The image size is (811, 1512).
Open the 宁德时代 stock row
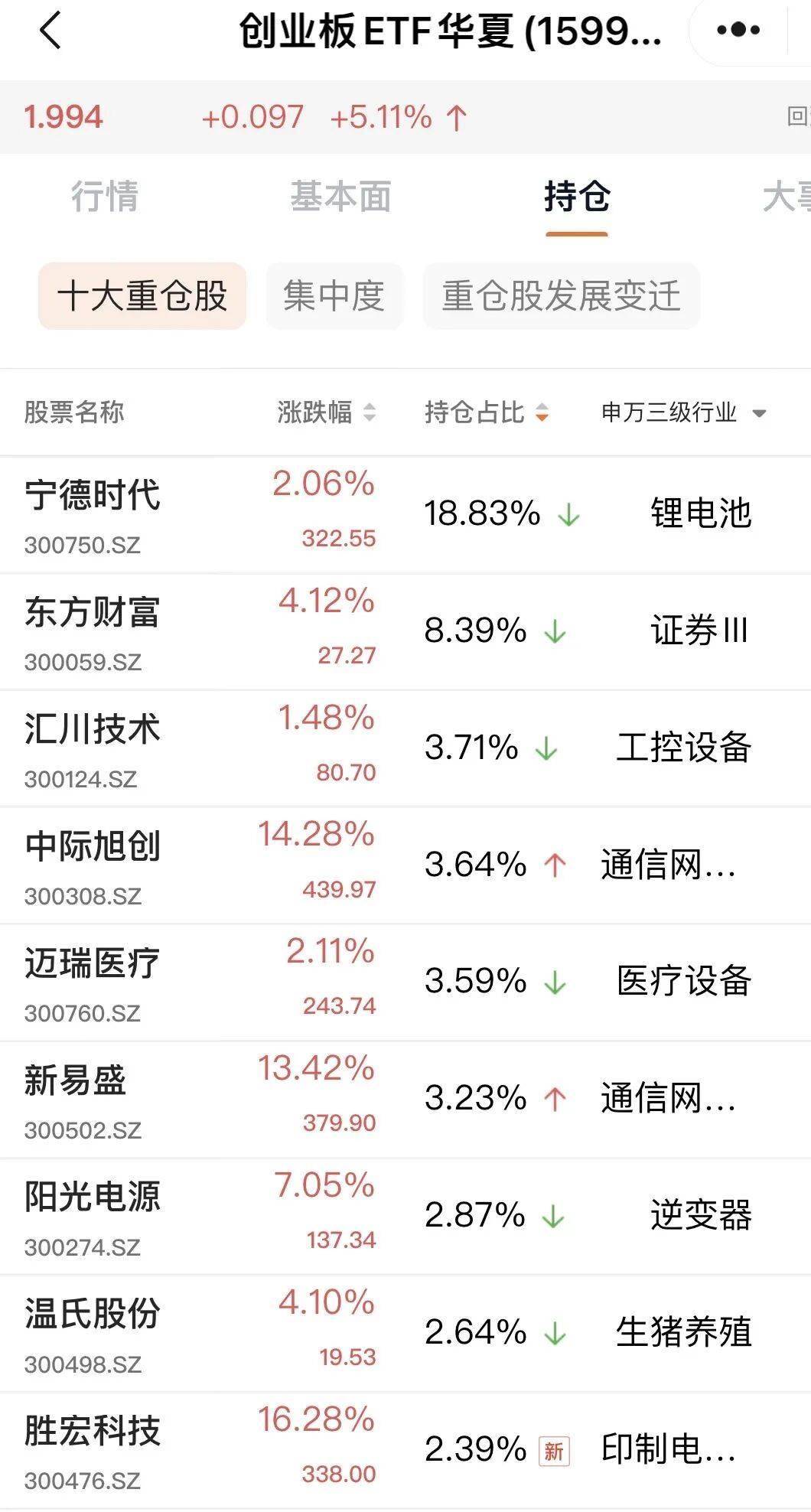point(405,514)
